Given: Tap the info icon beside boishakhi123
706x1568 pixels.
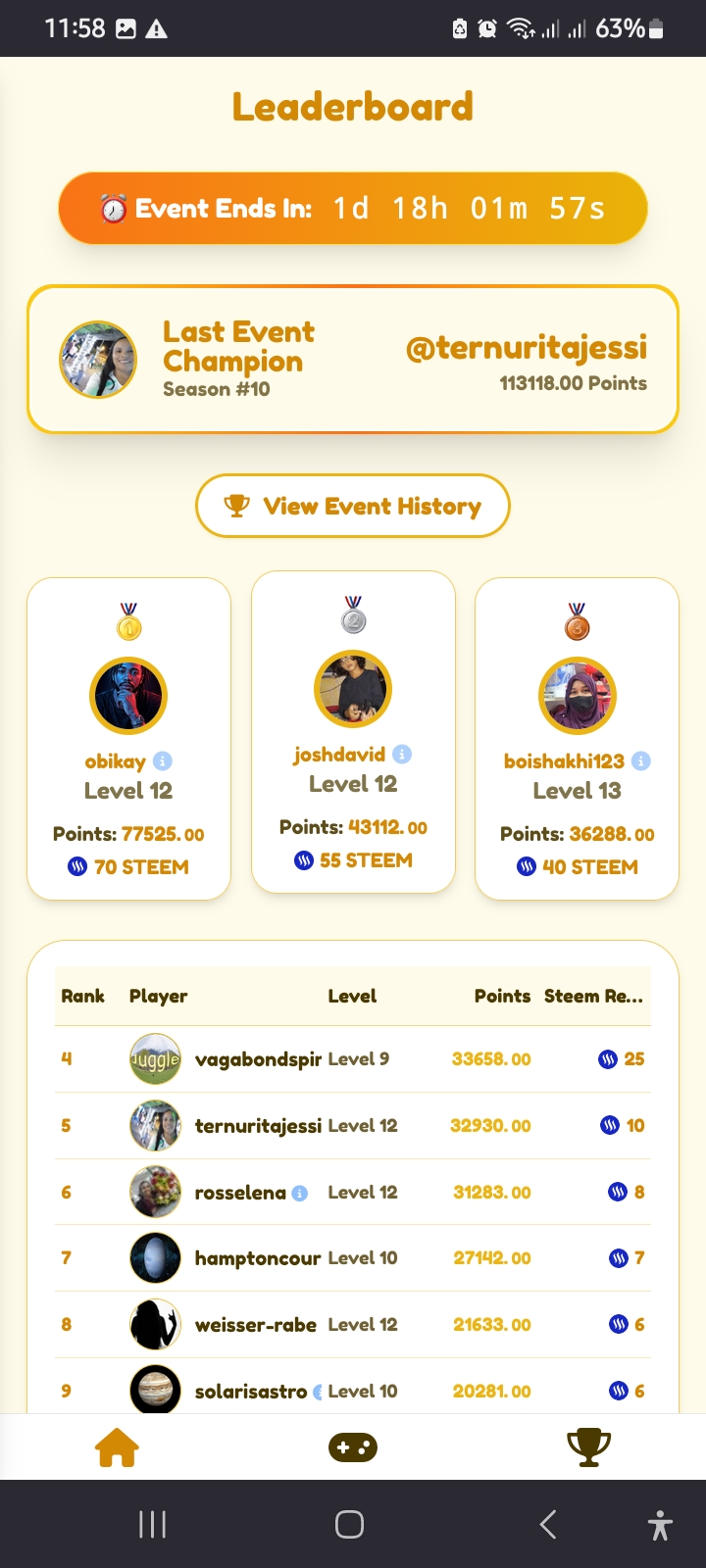Looking at the screenshot, I should (x=641, y=761).
